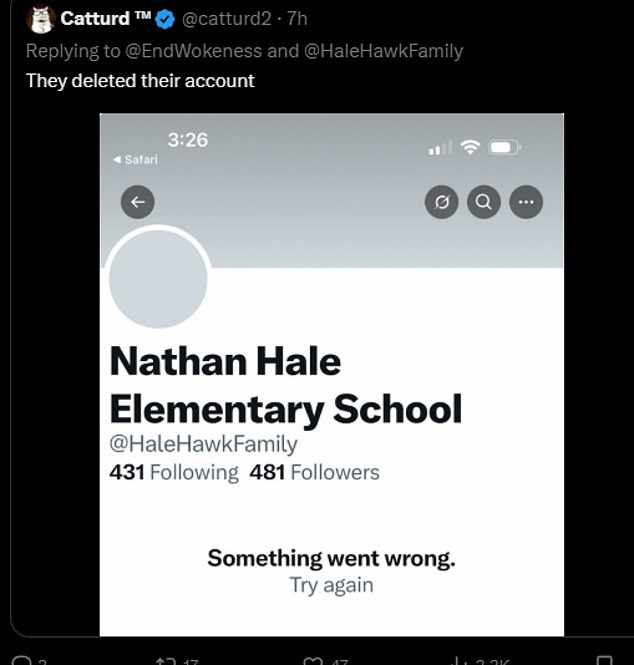
Task: Open the @HaleHawkFamily mention in the reply line
Action: coord(382,50)
